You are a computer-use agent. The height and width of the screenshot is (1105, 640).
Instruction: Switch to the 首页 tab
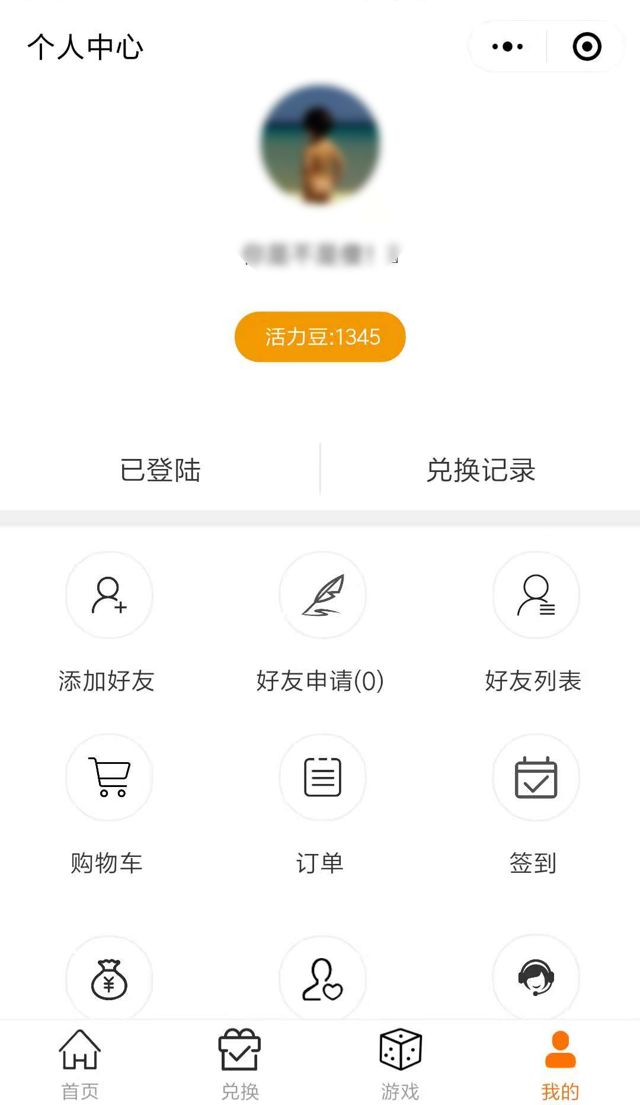(80, 1064)
